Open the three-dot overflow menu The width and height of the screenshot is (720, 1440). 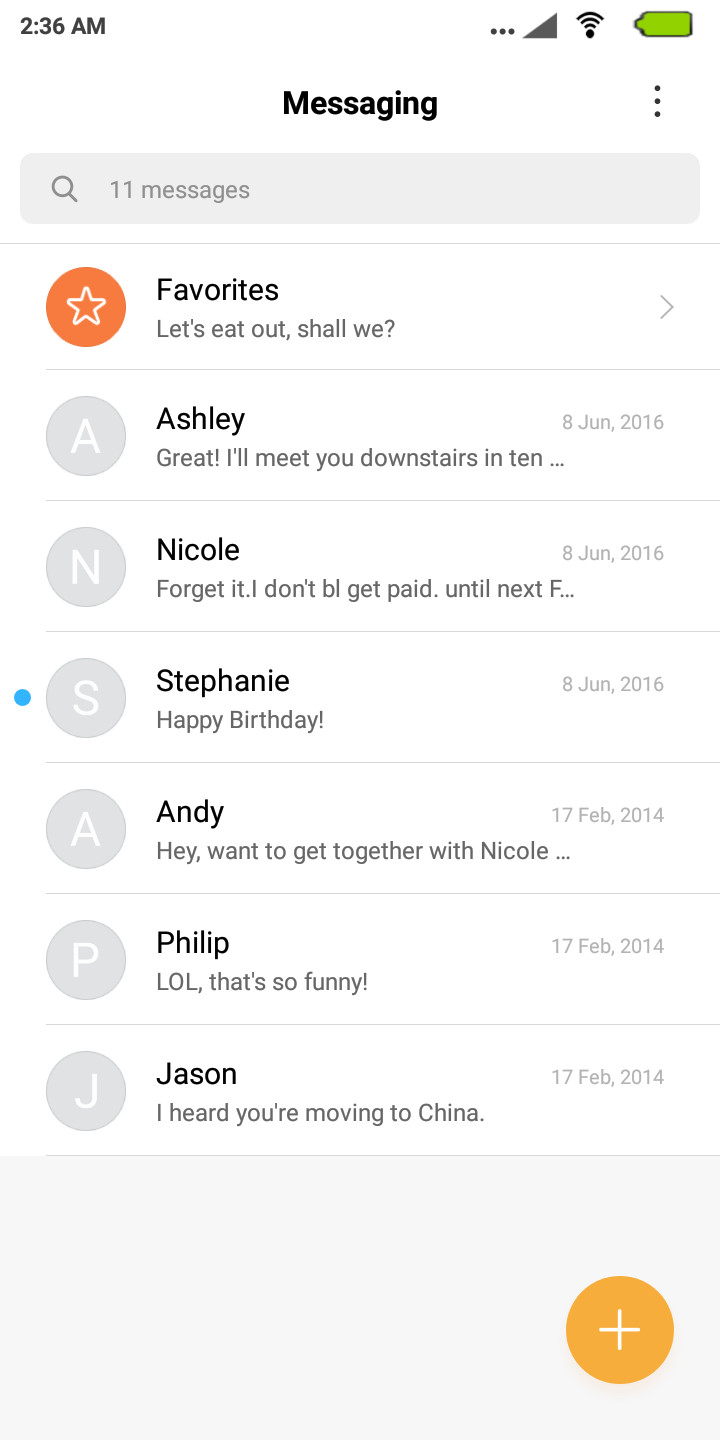coord(657,102)
